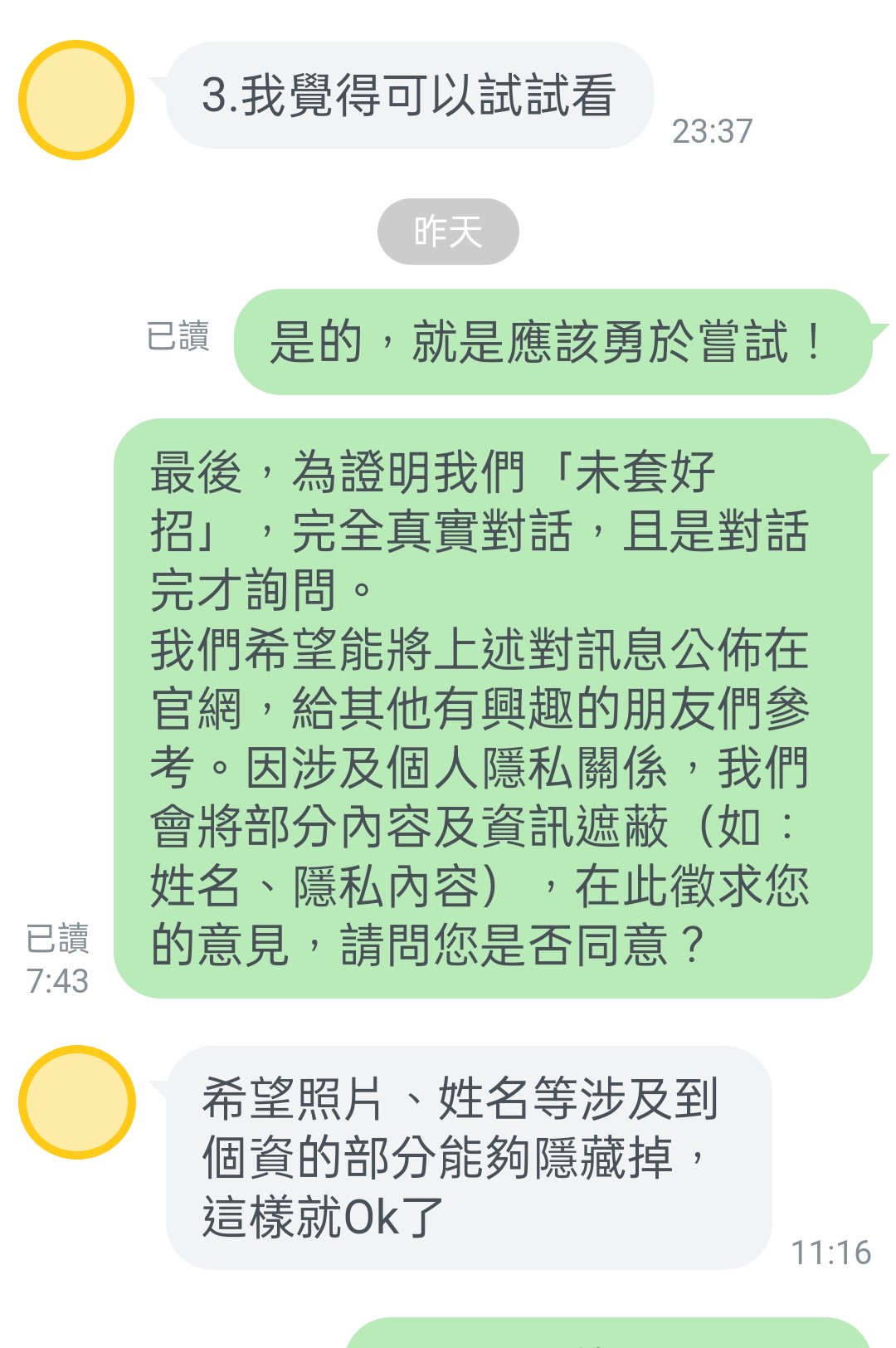Open sender's avatar beside "3.我覺得可以試試看"
Viewport: 896px width, 1348px height.
point(76,100)
